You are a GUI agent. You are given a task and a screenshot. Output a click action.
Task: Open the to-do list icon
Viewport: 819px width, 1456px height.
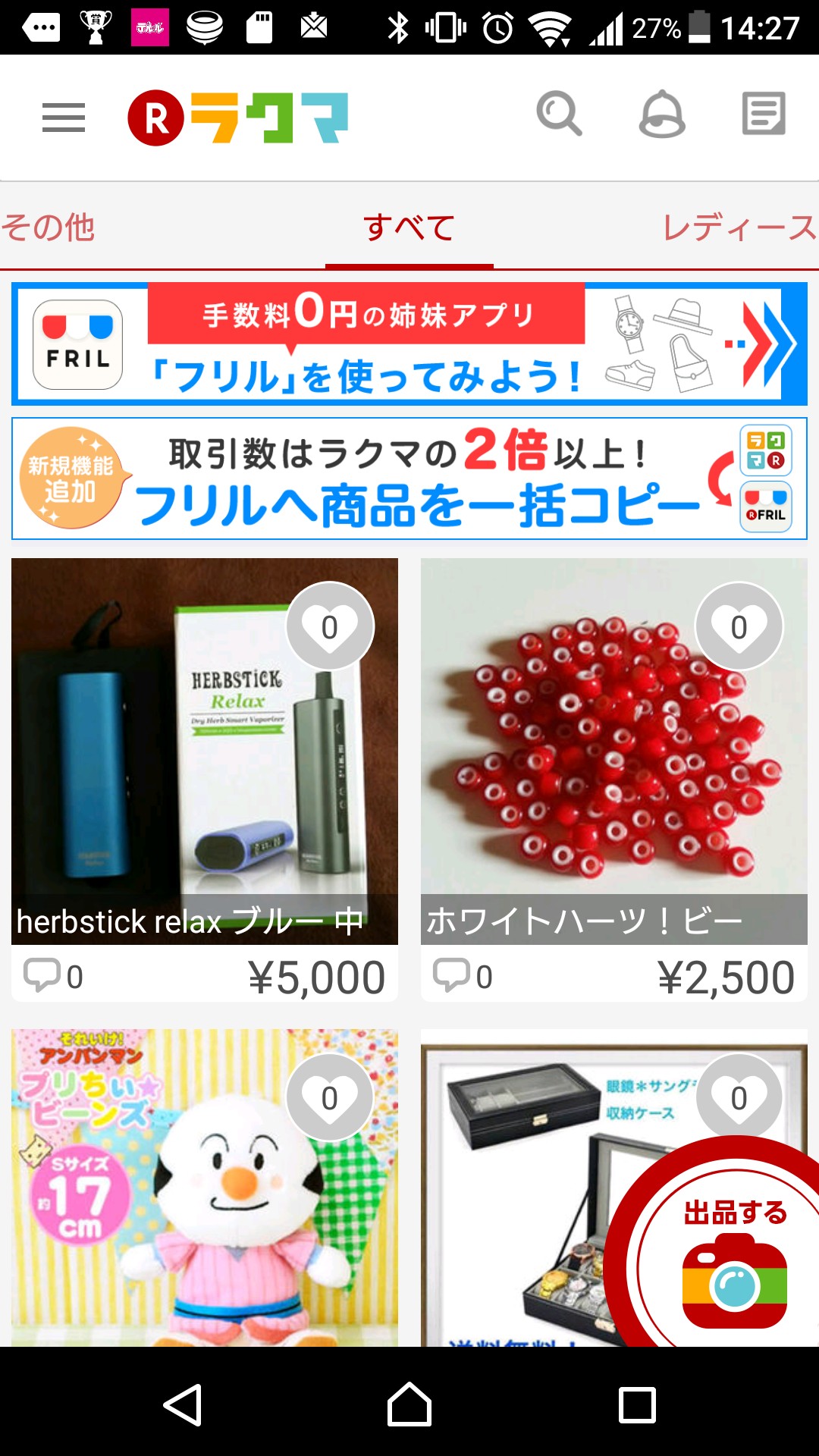763,115
